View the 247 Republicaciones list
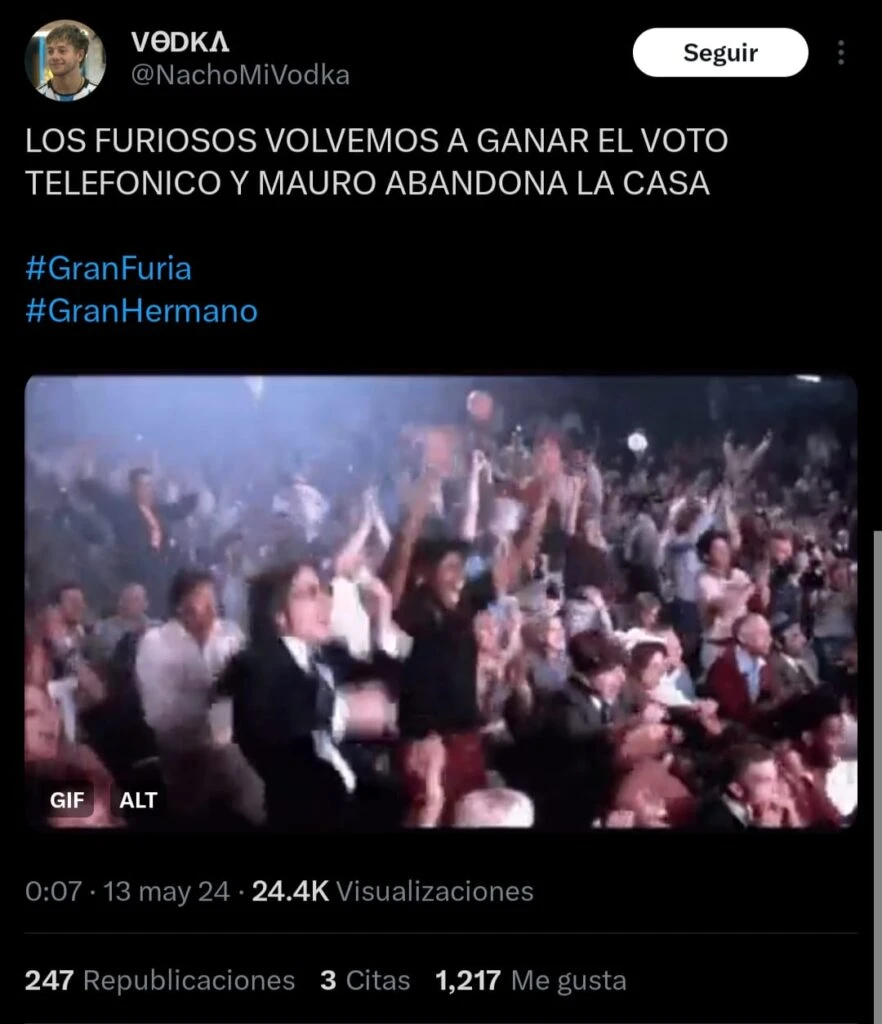Screen dimensions: 882x1024 tap(160, 981)
